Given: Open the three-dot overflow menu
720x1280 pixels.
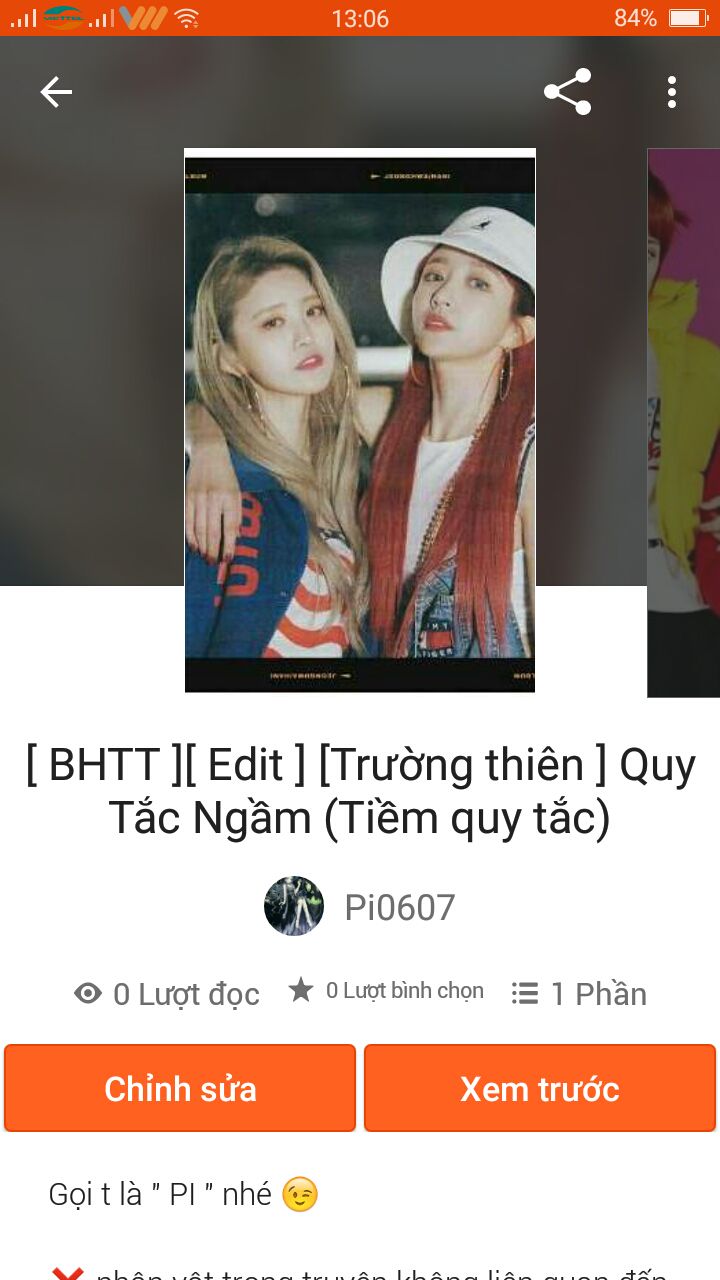Looking at the screenshot, I should pyautogui.click(x=672, y=92).
